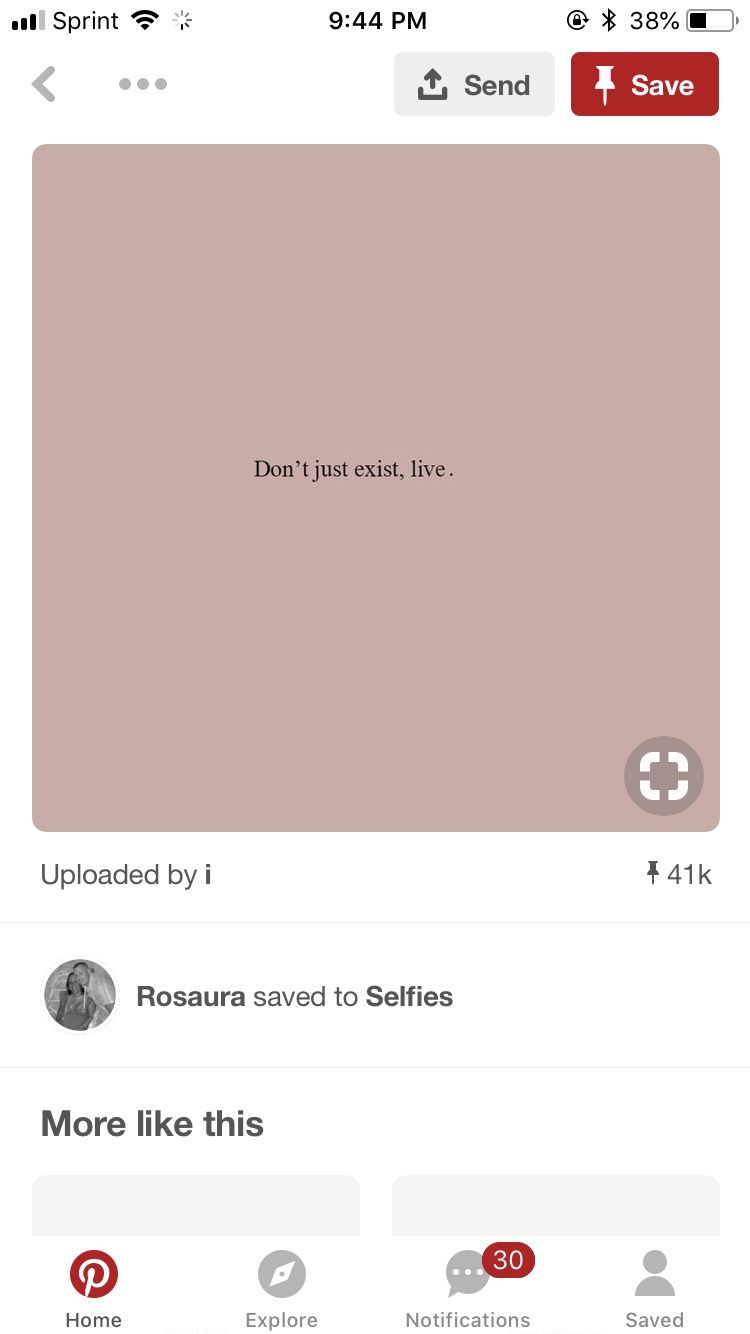Send this pin to someone
This screenshot has height=1334, width=750.
[x=474, y=85]
